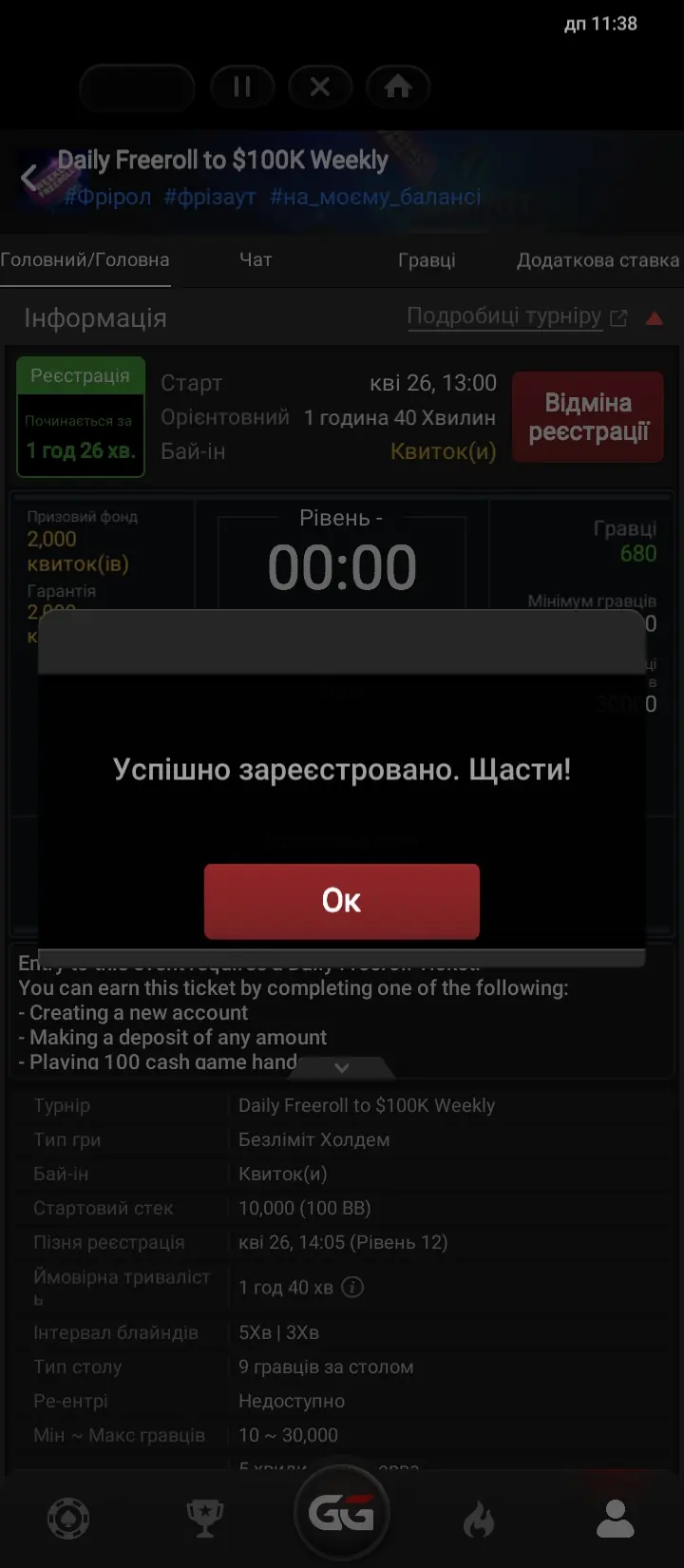Viewport: 684px width, 1568px height.
Task: Select the Головний/Головна tab
Action: pyautogui.click(x=85, y=259)
